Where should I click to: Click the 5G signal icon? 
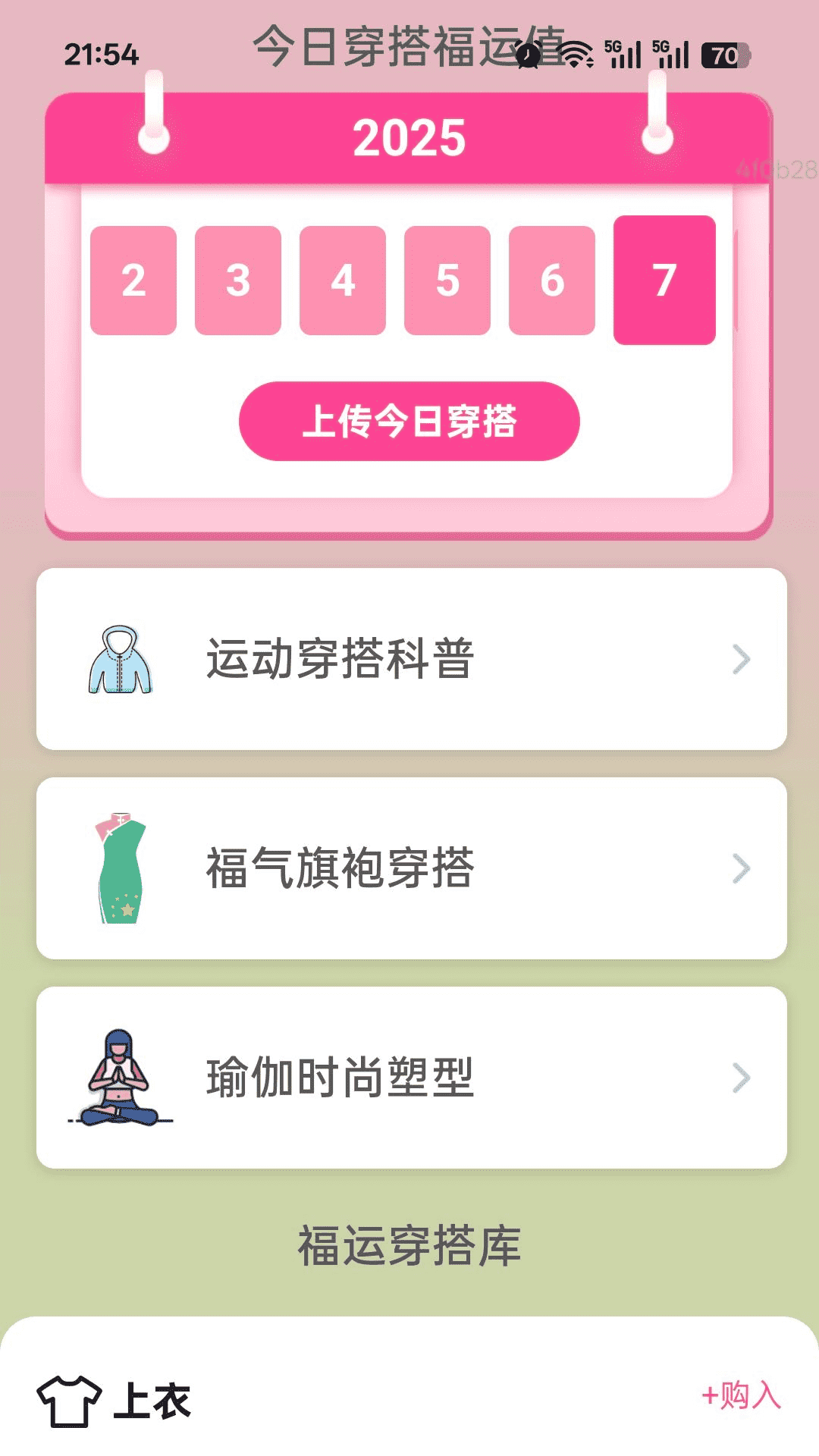(x=622, y=52)
